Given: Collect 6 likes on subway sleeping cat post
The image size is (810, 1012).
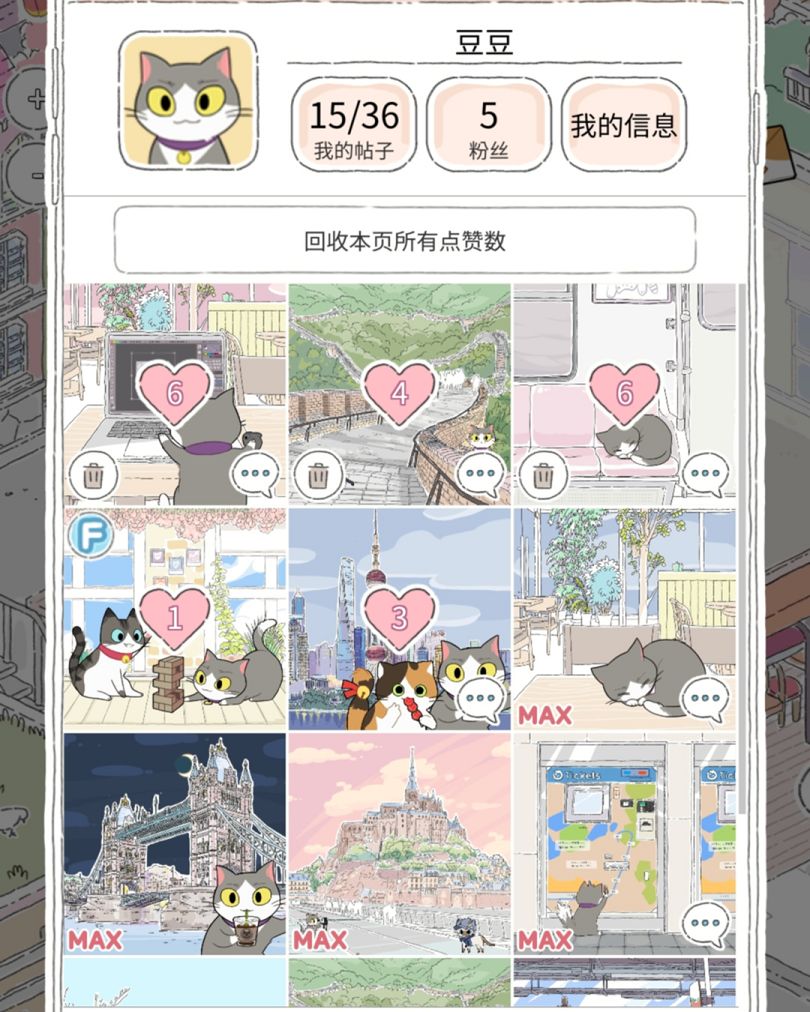Looking at the screenshot, I should tap(624, 393).
